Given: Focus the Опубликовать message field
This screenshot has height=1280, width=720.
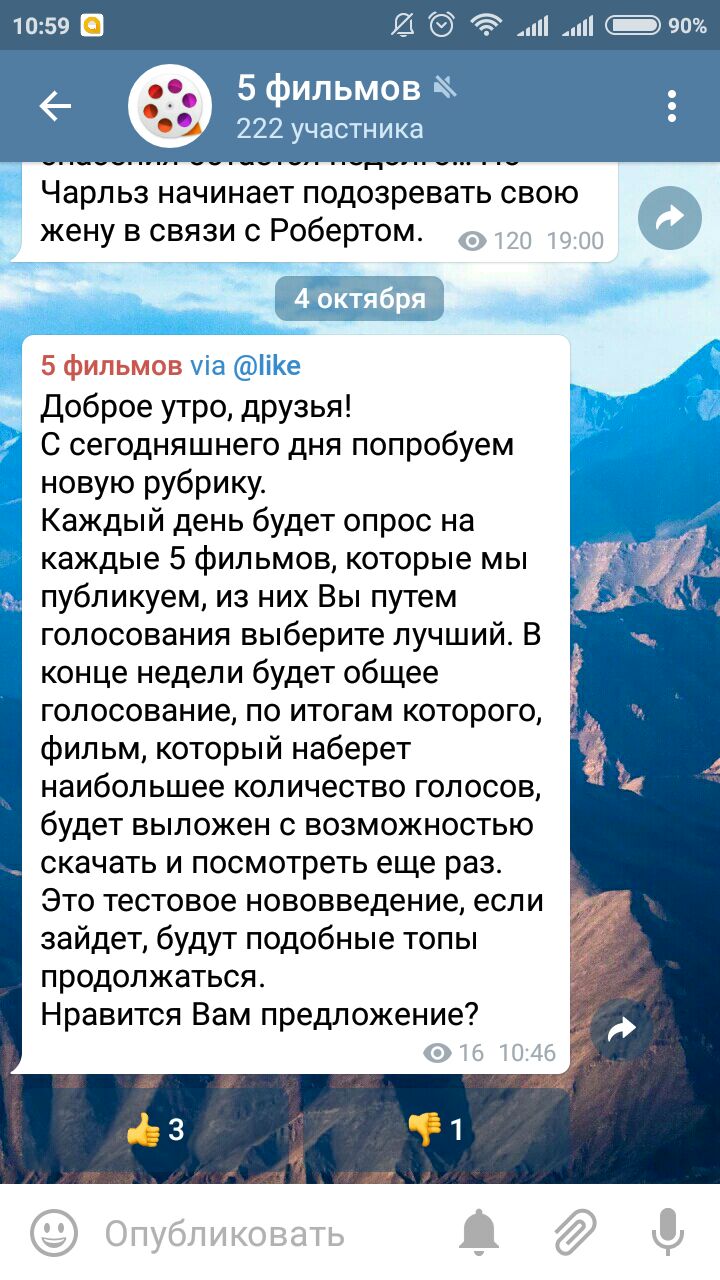Looking at the screenshot, I should tap(260, 1234).
